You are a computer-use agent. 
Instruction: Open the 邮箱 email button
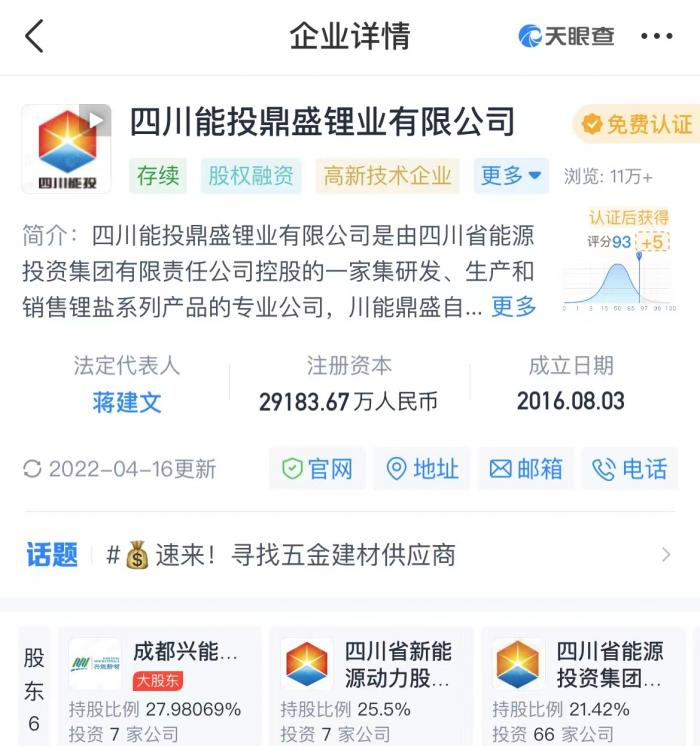pos(526,469)
